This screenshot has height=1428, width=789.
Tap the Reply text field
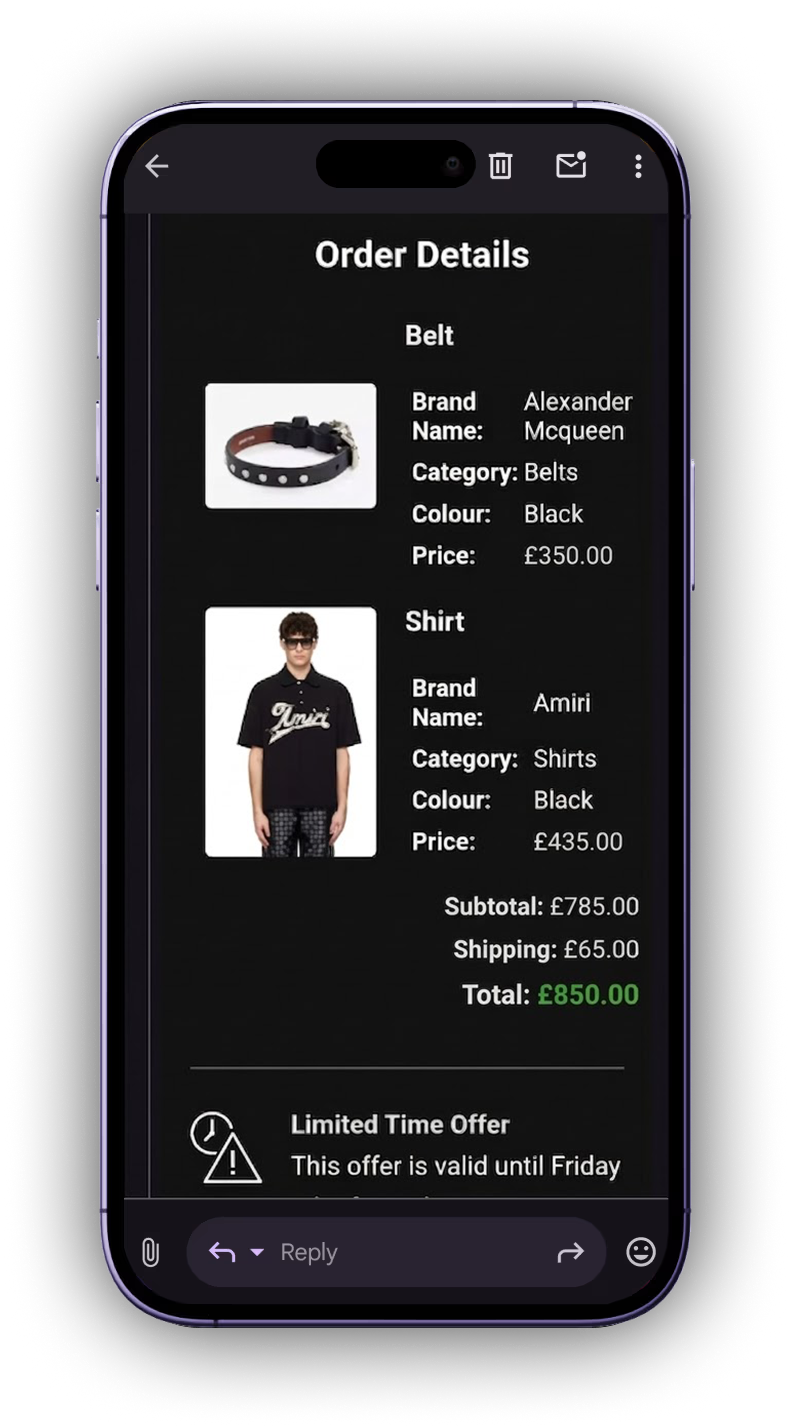tap(400, 1252)
